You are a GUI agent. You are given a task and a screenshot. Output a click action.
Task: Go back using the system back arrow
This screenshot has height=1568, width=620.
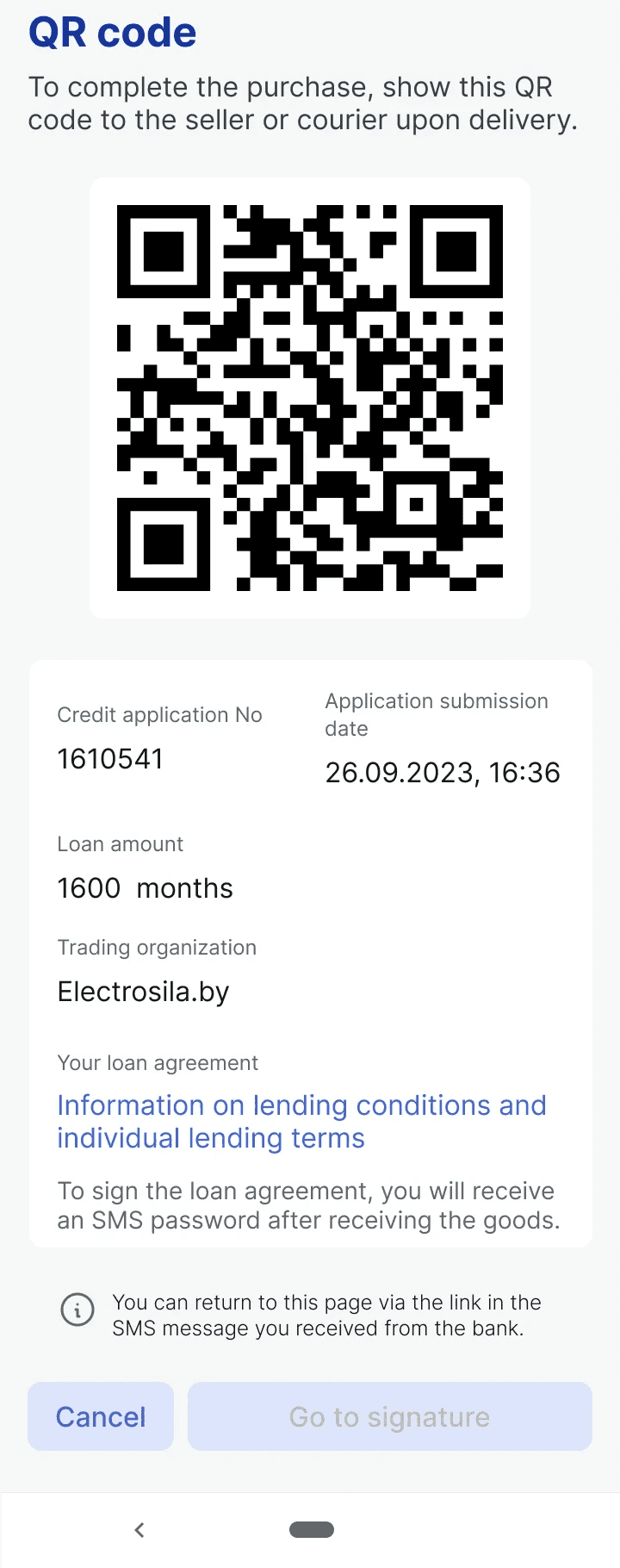tap(139, 1530)
